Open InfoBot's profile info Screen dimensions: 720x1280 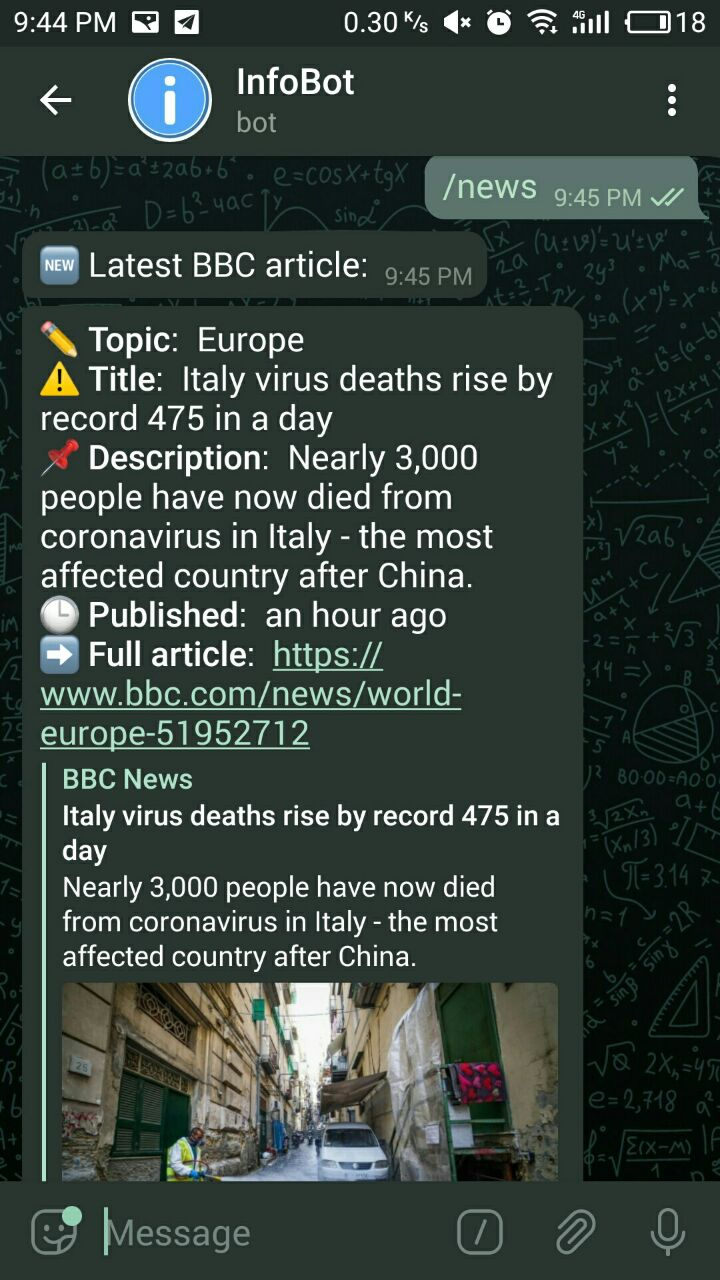coord(294,100)
